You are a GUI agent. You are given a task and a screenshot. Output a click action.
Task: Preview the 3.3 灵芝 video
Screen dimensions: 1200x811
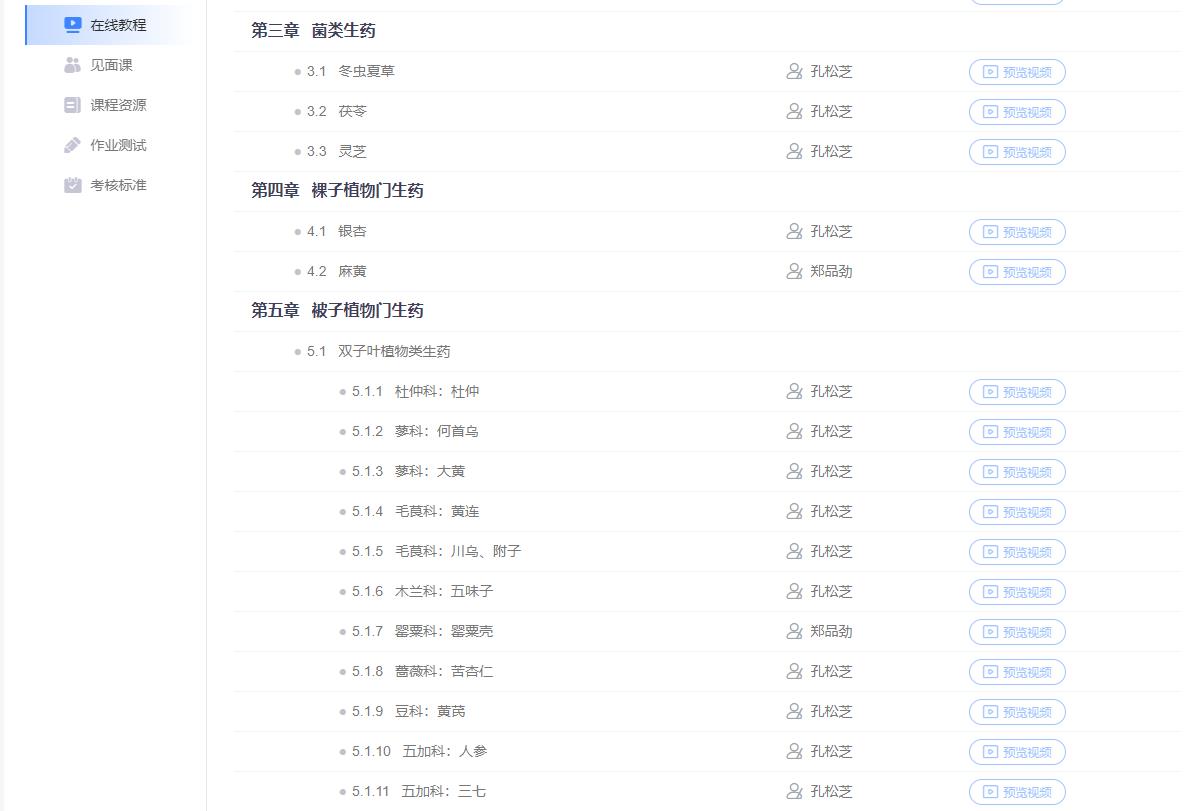pyautogui.click(x=1016, y=152)
